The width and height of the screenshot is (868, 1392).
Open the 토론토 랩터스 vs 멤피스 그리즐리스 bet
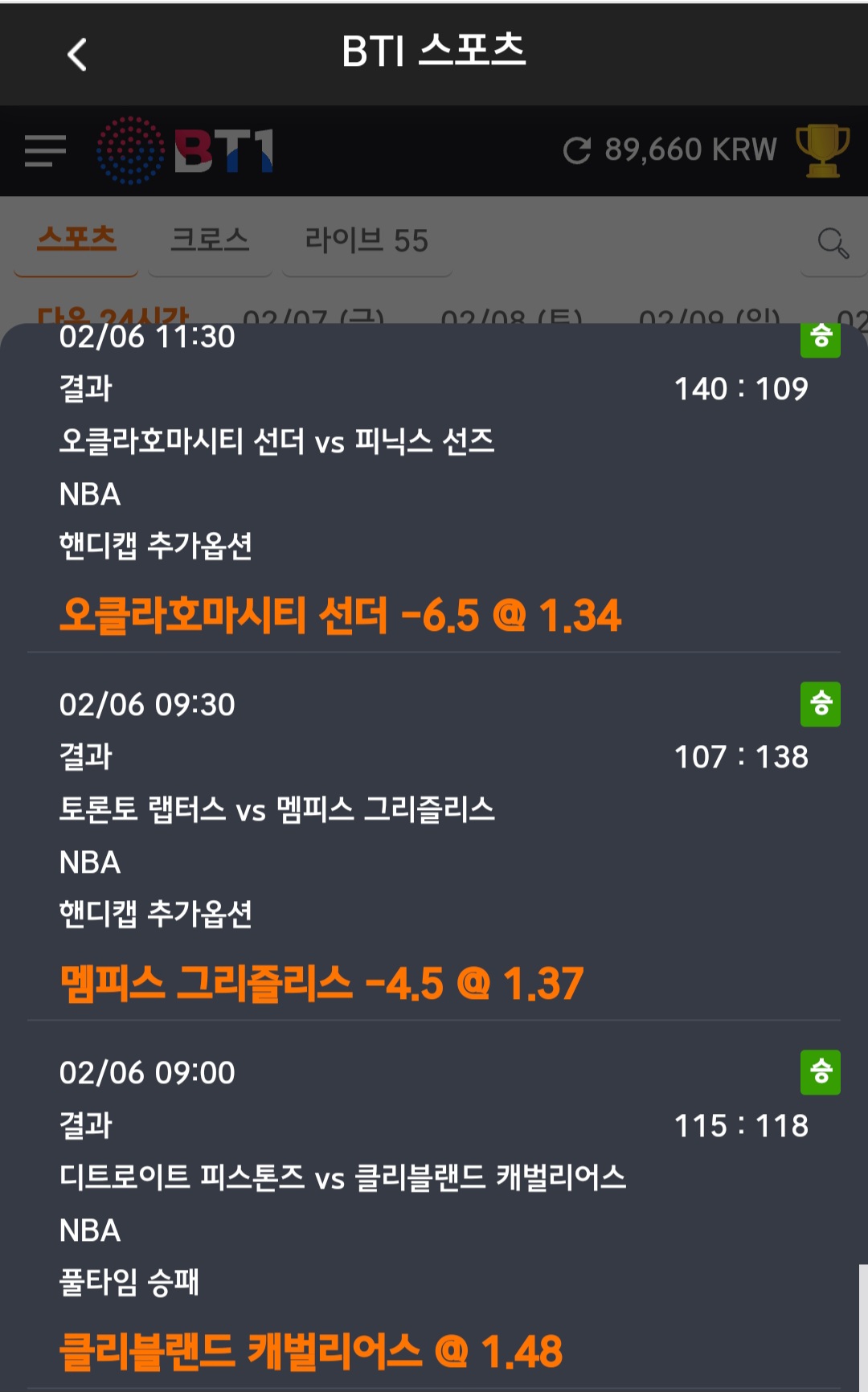[276, 809]
